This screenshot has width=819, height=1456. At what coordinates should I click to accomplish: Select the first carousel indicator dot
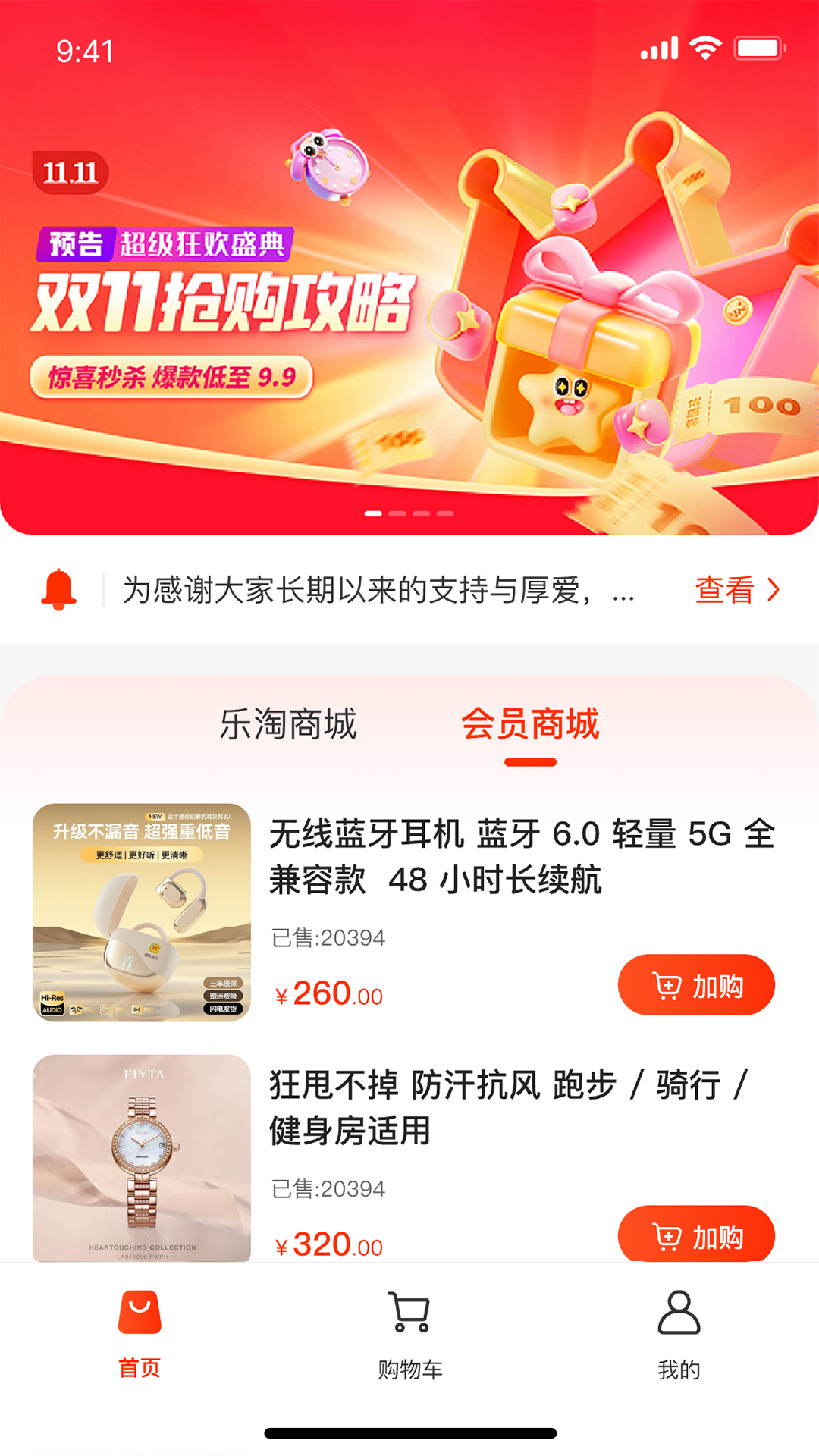click(373, 514)
